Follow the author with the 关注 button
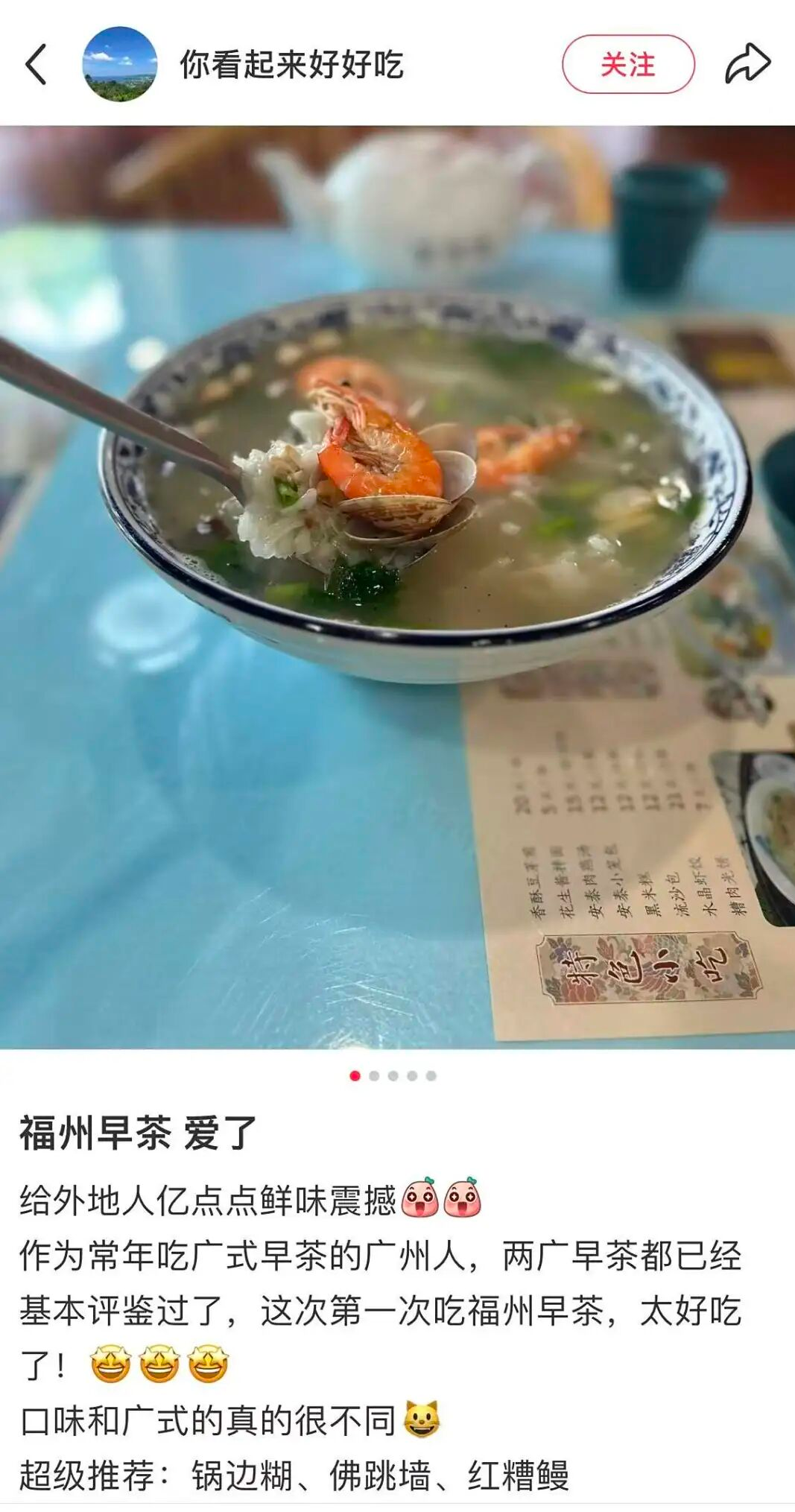Screen dimensions: 795x1512 [627, 64]
